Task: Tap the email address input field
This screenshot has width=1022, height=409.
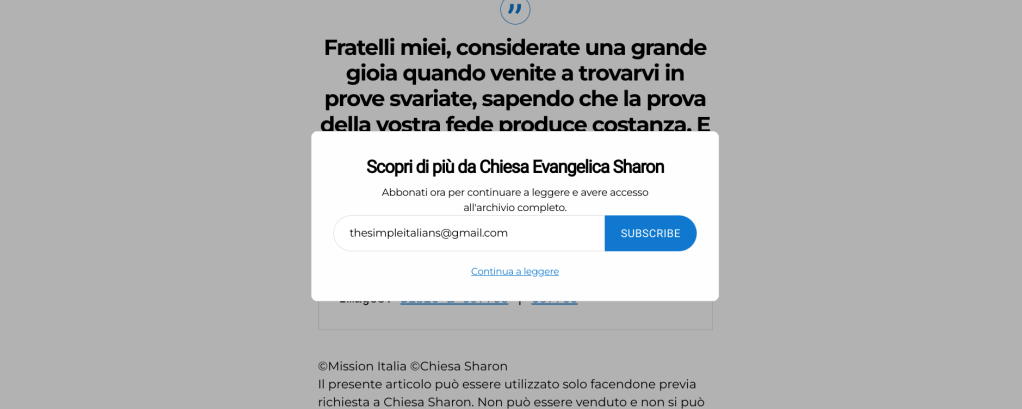Action: click(x=468, y=233)
